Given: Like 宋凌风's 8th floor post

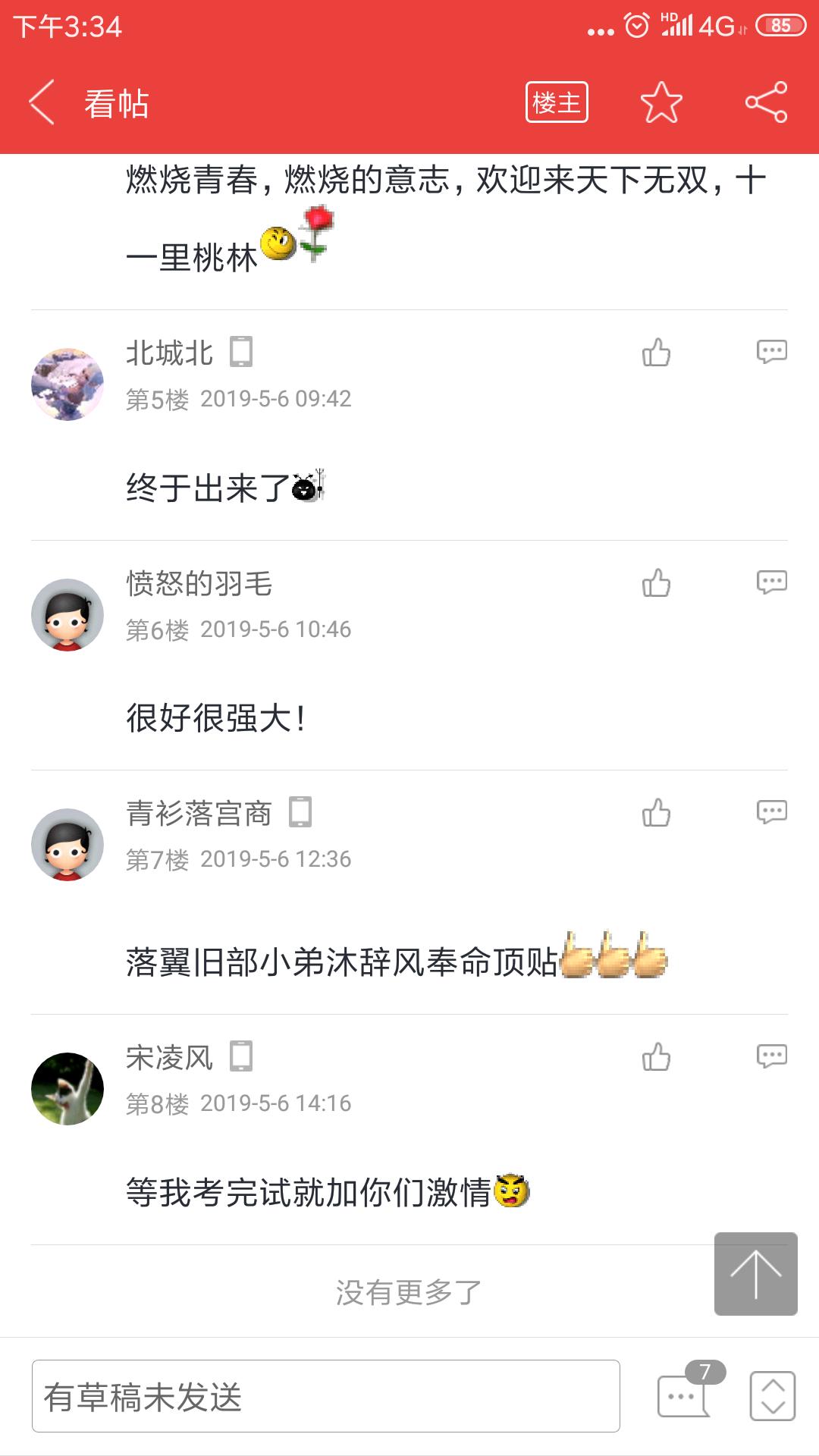Looking at the screenshot, I should coord(656,1057).
